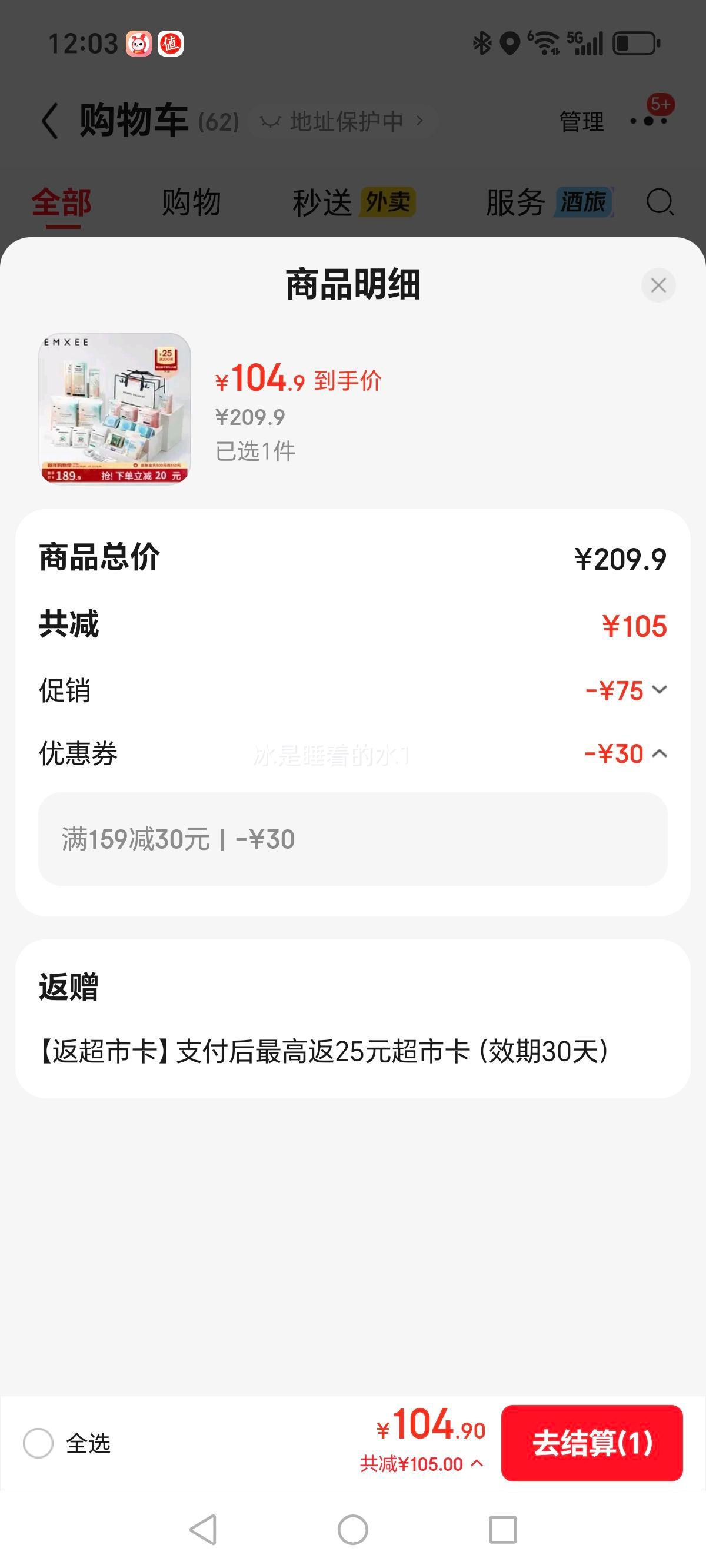Close the 商品明细 popup
This screenshot has height=1568, width=706.
click(x=658, y=285)
